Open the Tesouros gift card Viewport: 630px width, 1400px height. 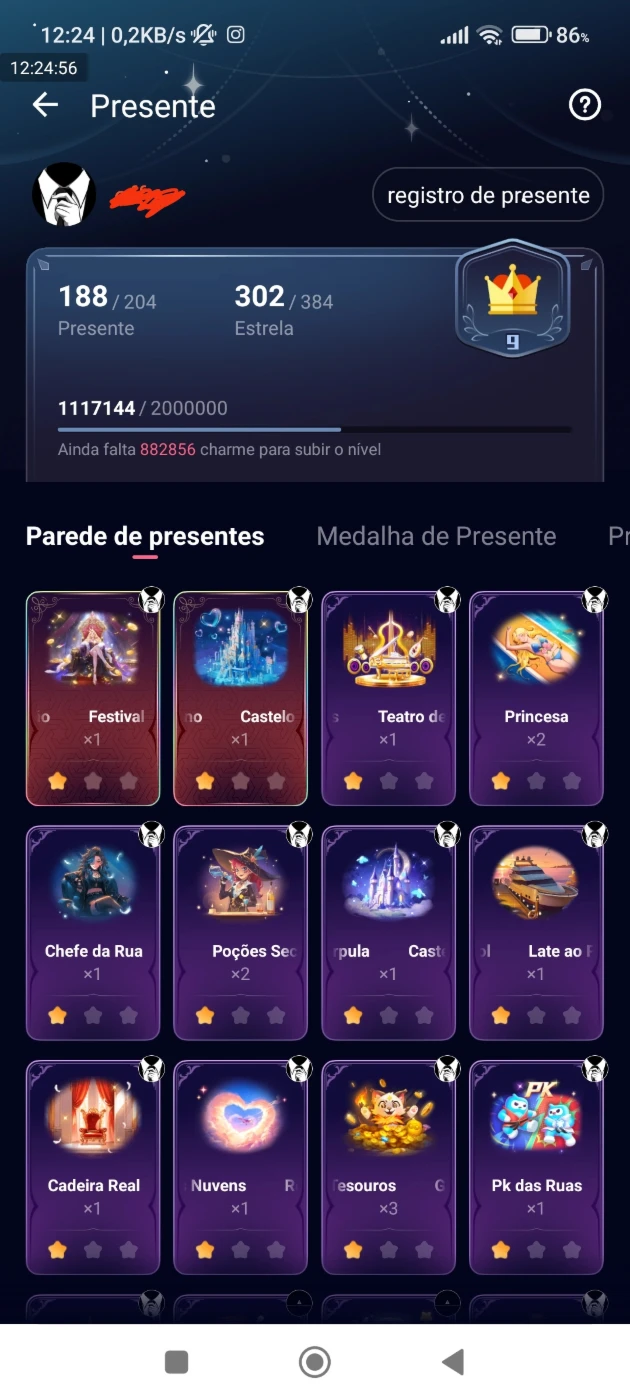(388, 1167)
